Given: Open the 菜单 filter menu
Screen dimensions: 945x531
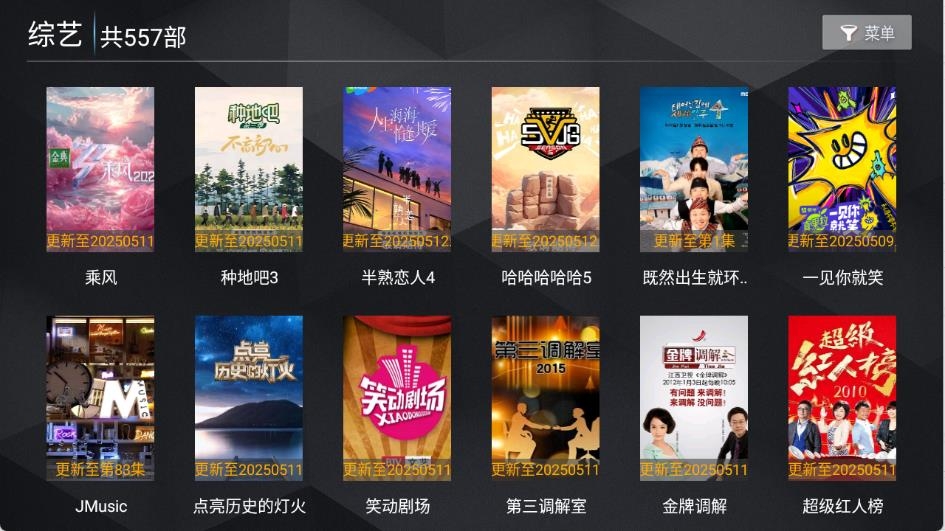Looking at the screenshot, I should (x=866, y=33).
